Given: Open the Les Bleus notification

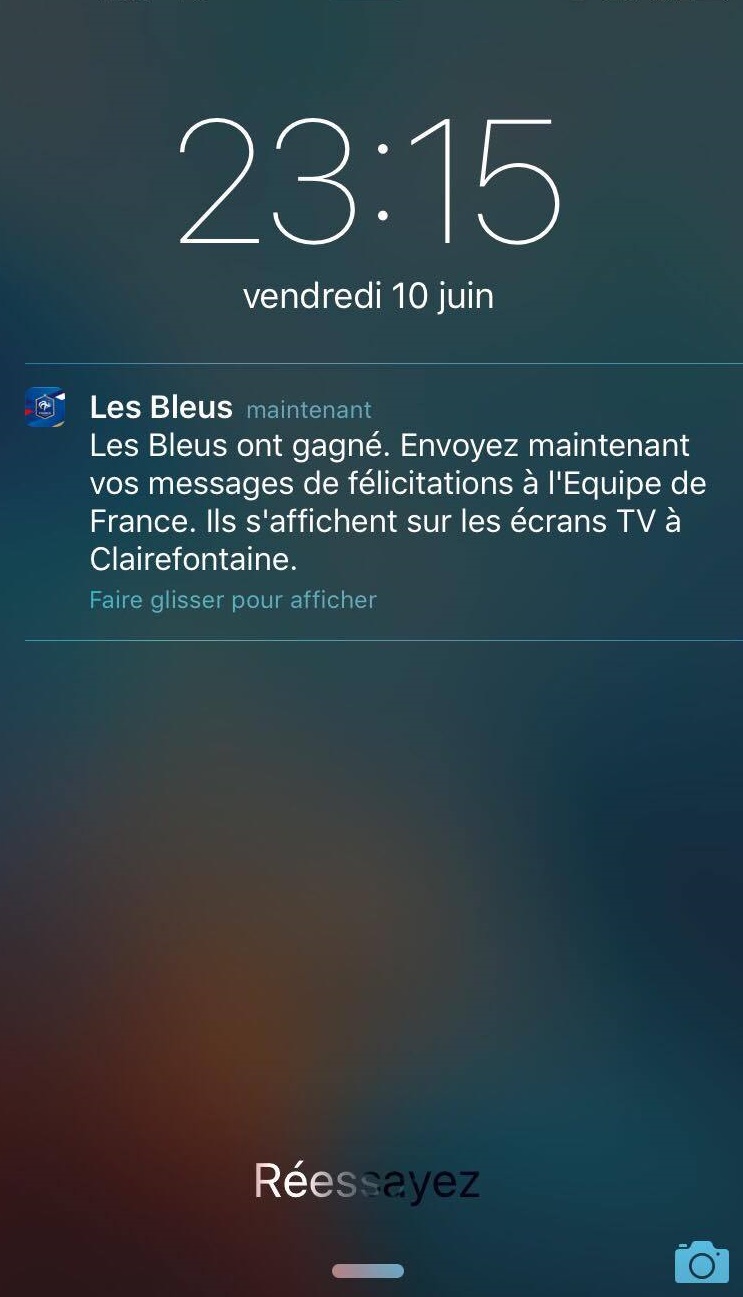Looking at the screenshot, I should pos(385,501).
